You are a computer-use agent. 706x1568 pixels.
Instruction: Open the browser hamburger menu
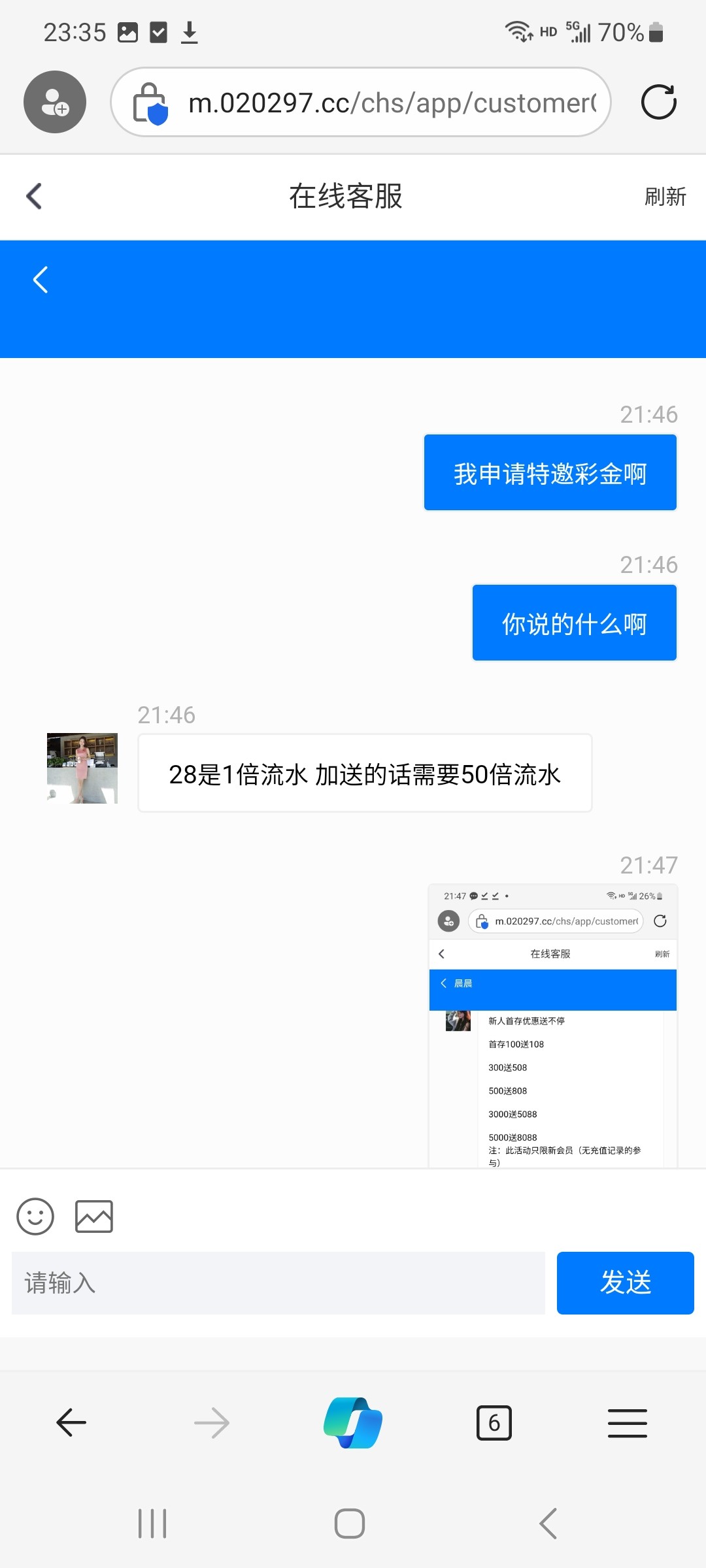pos(627,1422)
